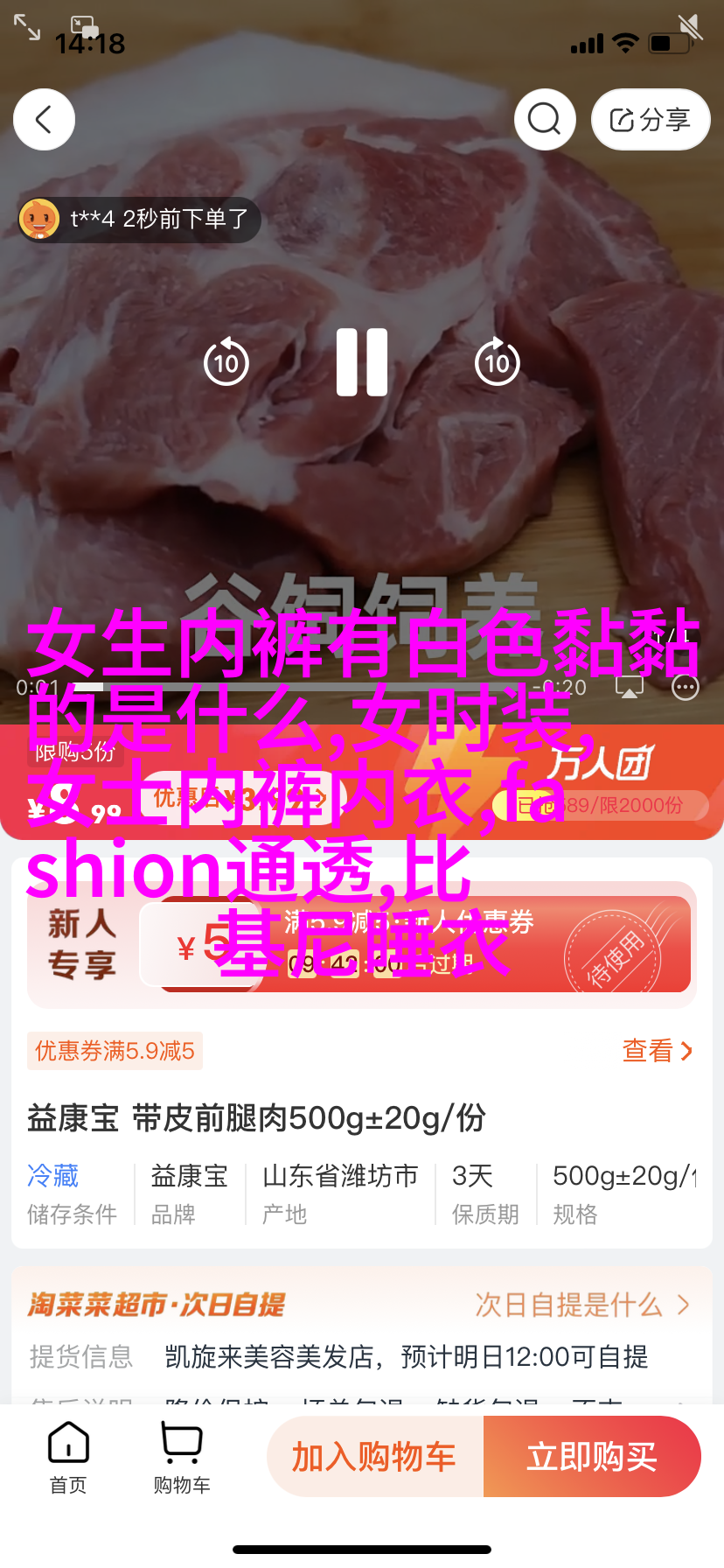Cast video via the AirPlay icon

point(630,688)
